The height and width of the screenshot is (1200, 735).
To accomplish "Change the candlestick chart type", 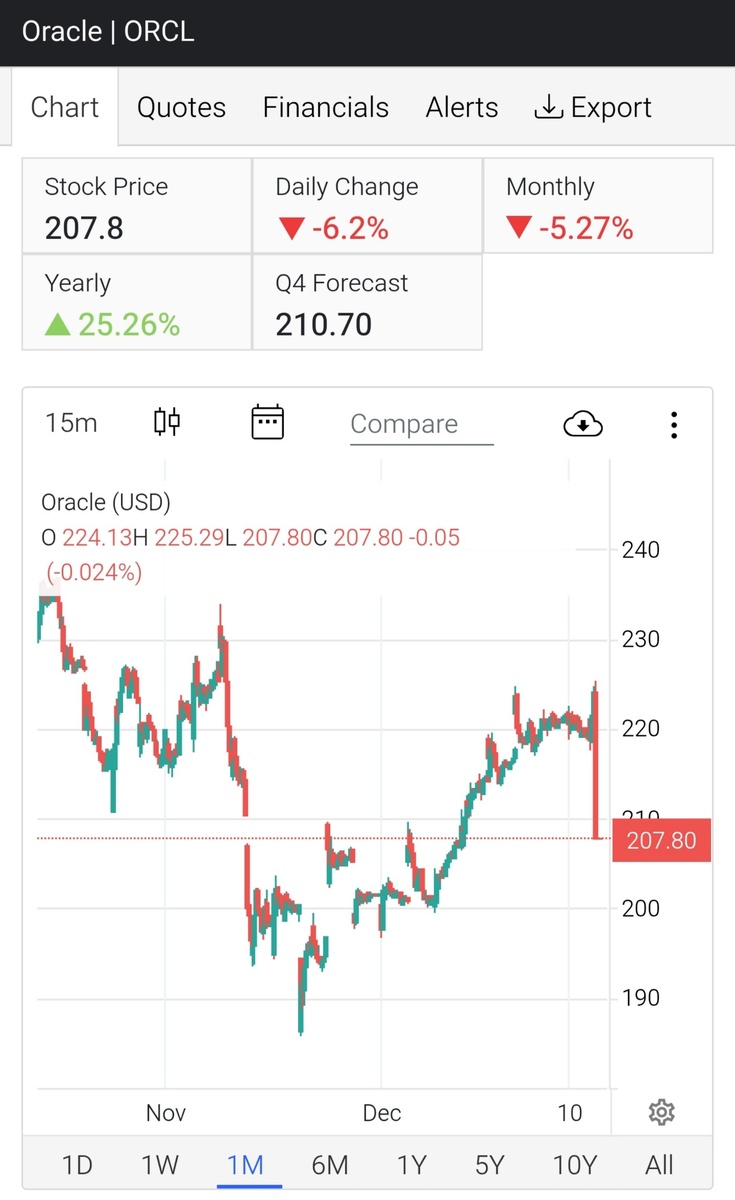I will pyautogui.click(x=167, y=423).
